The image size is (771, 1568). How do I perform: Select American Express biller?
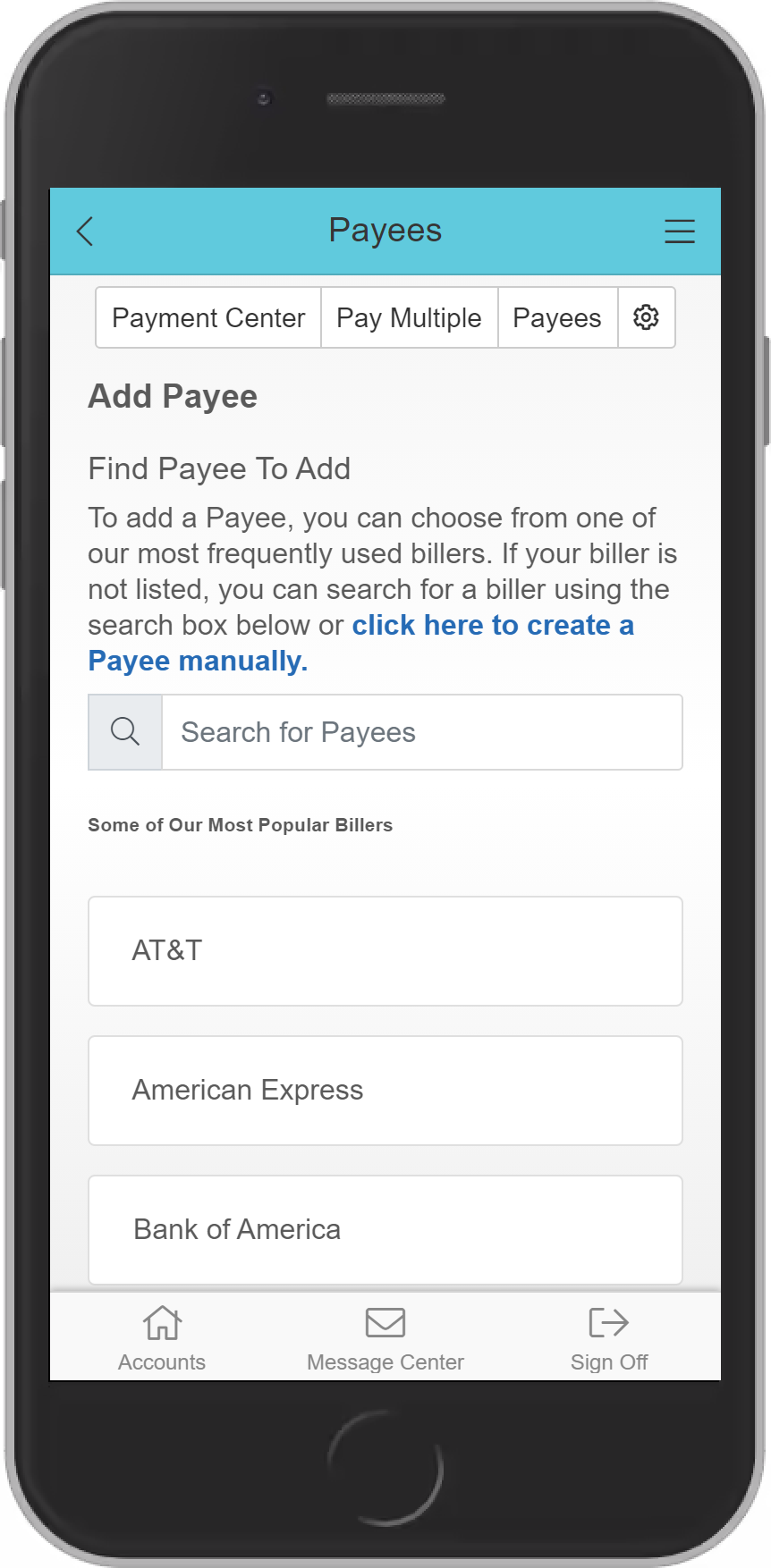[x=385, y=1090]
